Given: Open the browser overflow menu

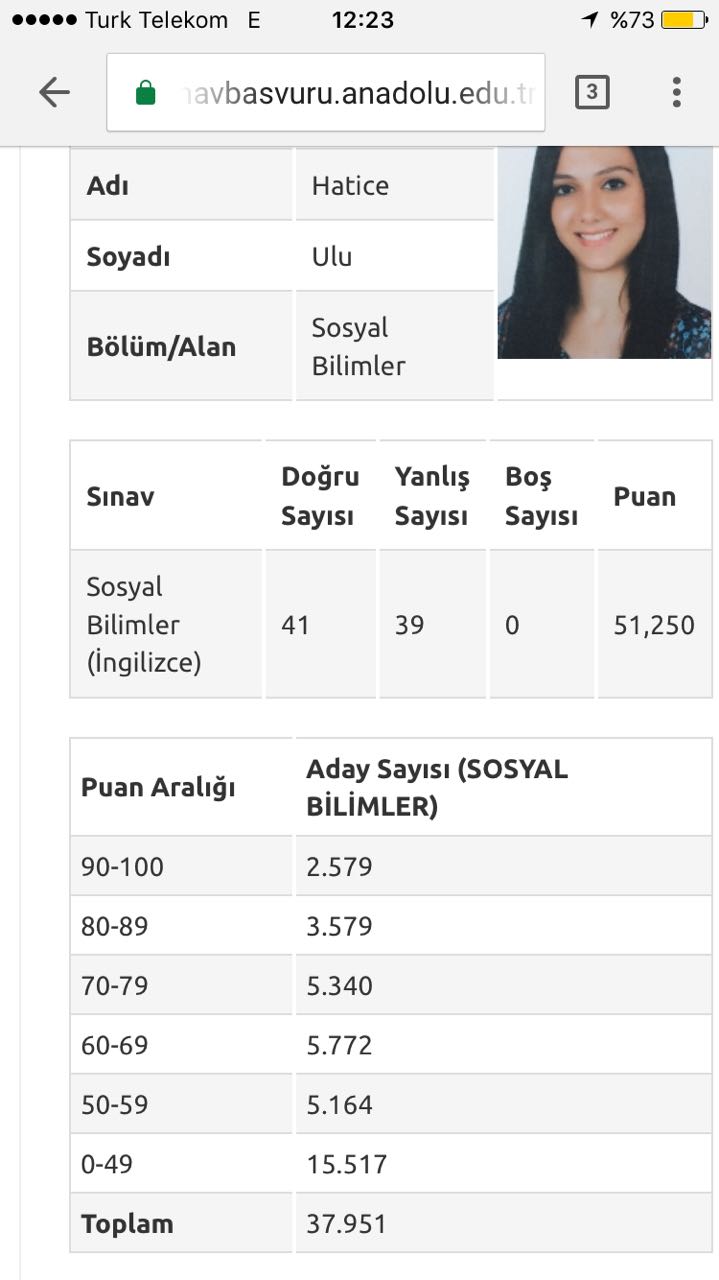Looking at the screenshot, I should pos(677,93).
